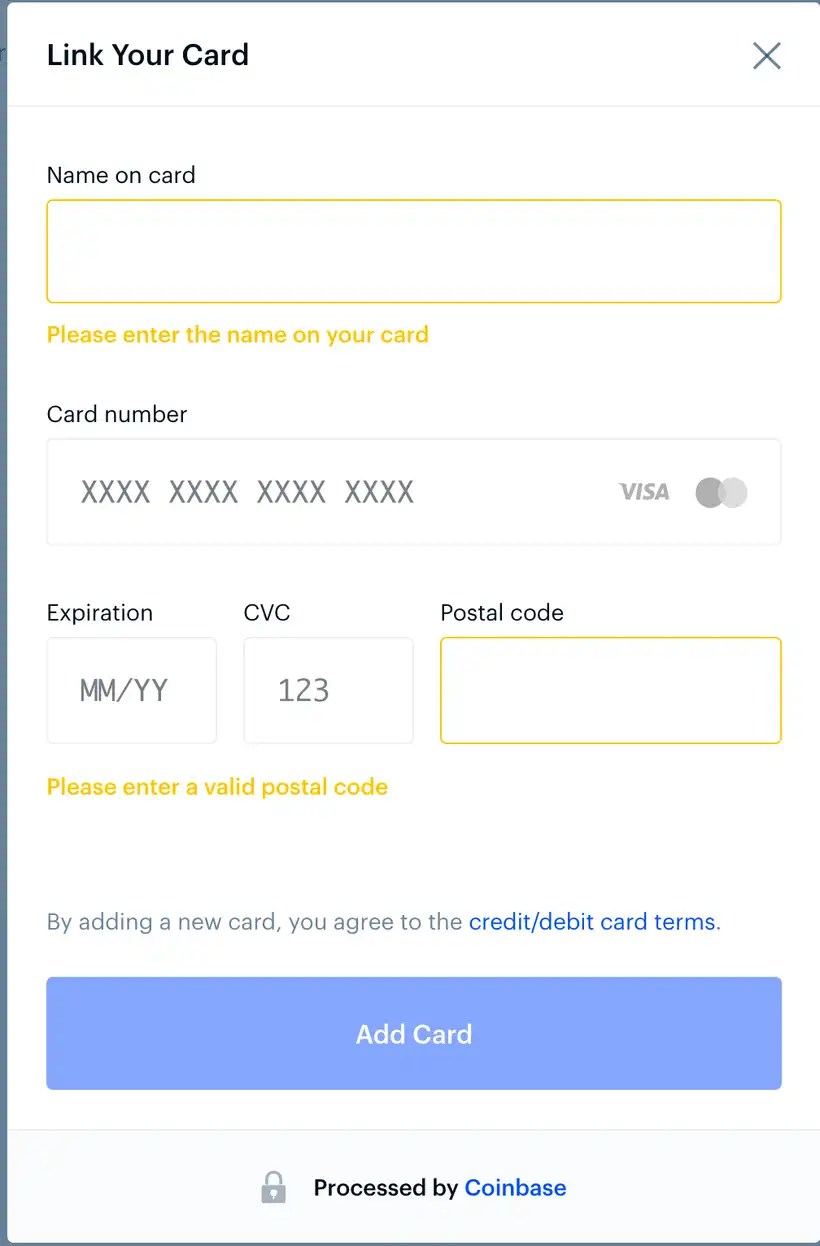820x1246 pixels.
Task: Select the Expiration MM/YY field
Action: tap(131, 690)
